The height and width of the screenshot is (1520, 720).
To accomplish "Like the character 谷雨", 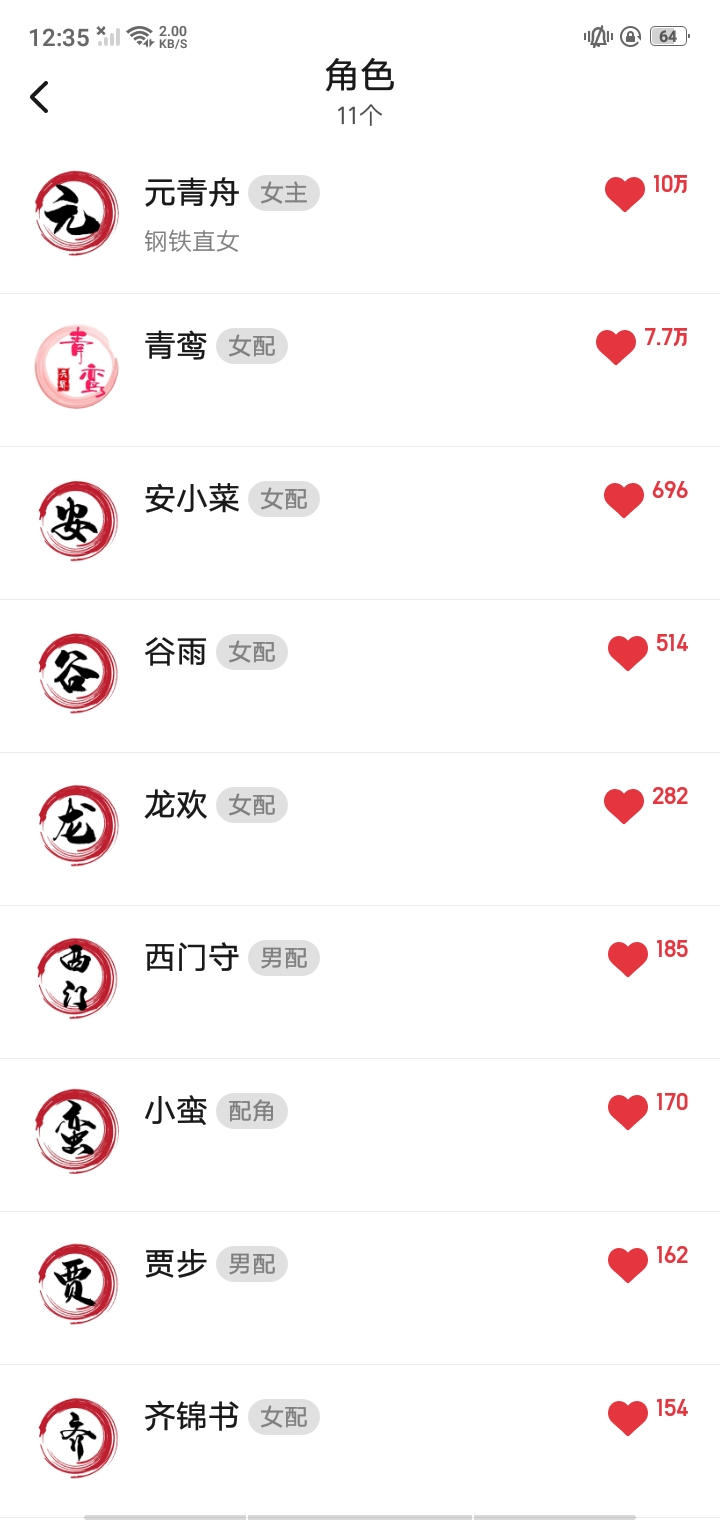I will click(628, 652).
